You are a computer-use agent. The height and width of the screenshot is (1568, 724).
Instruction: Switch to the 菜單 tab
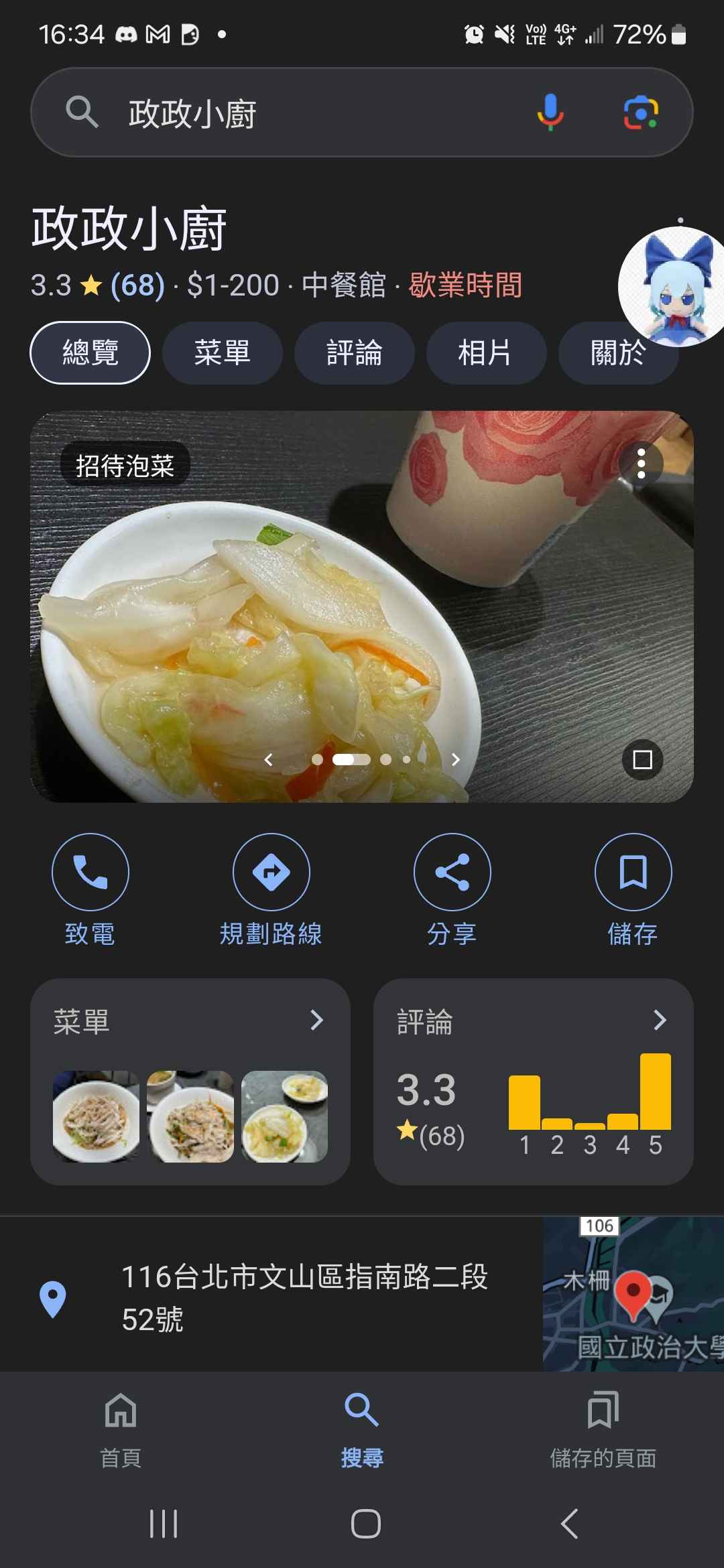(x=222, y=352)
